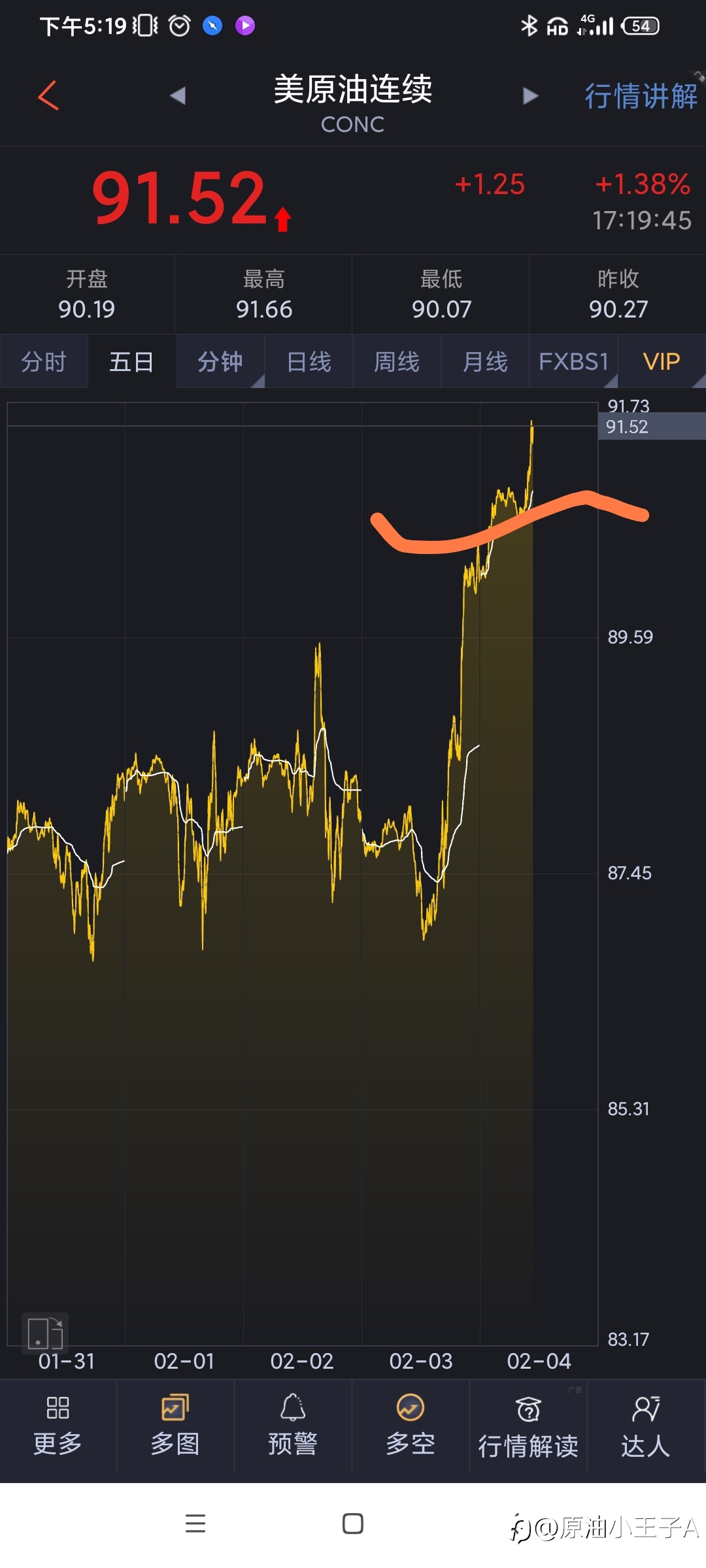Viewport: 706px width, 1568px height.
Task: Show the 月线 monthly chart
Action: (x=485, y=361)
